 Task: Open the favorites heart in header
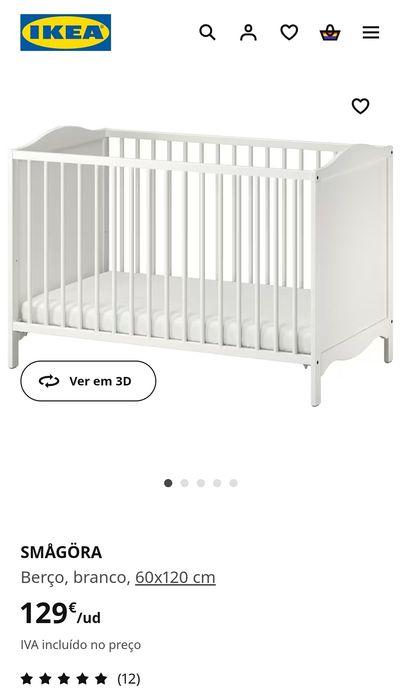pos(289,33)
